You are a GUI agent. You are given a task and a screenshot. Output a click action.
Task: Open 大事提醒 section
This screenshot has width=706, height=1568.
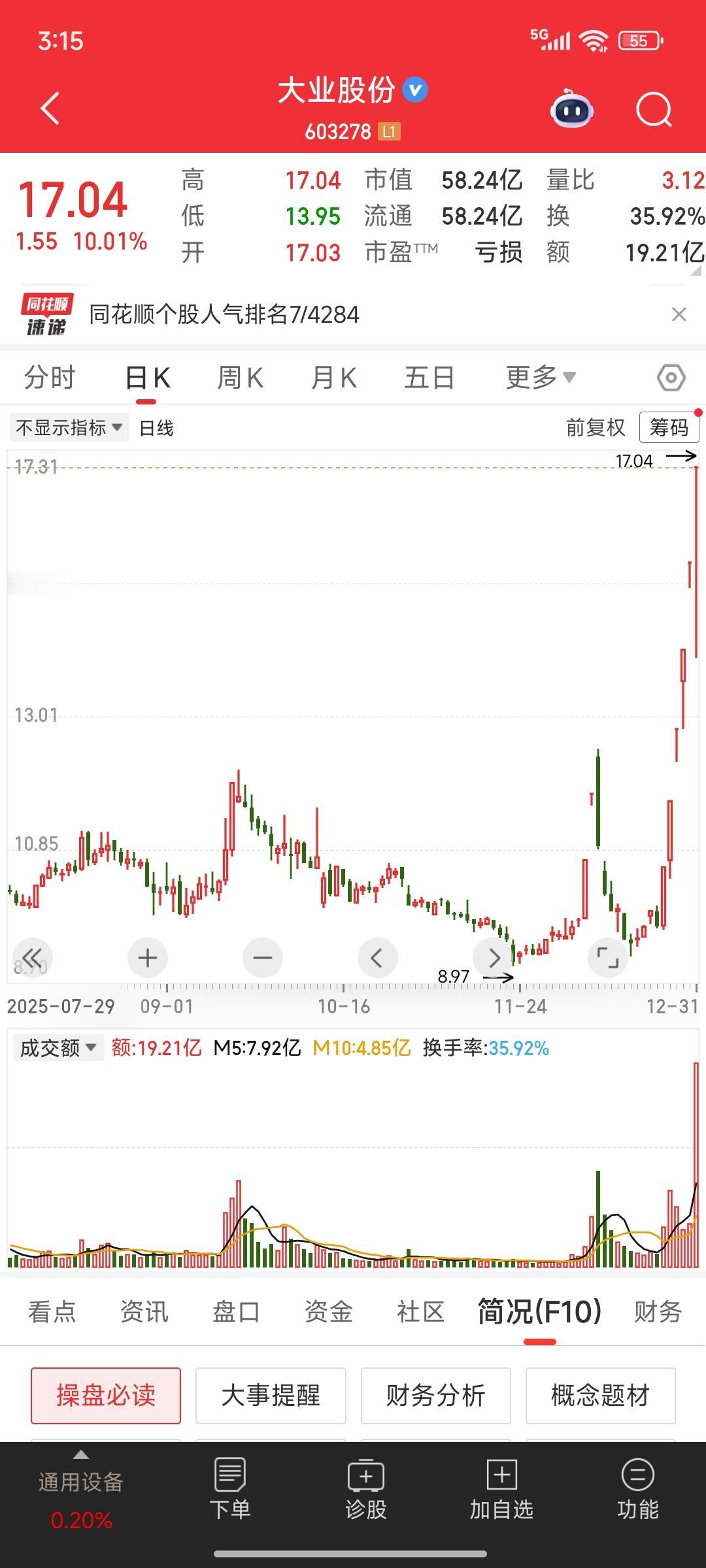pyautogui.click(x=271, y=1396)
